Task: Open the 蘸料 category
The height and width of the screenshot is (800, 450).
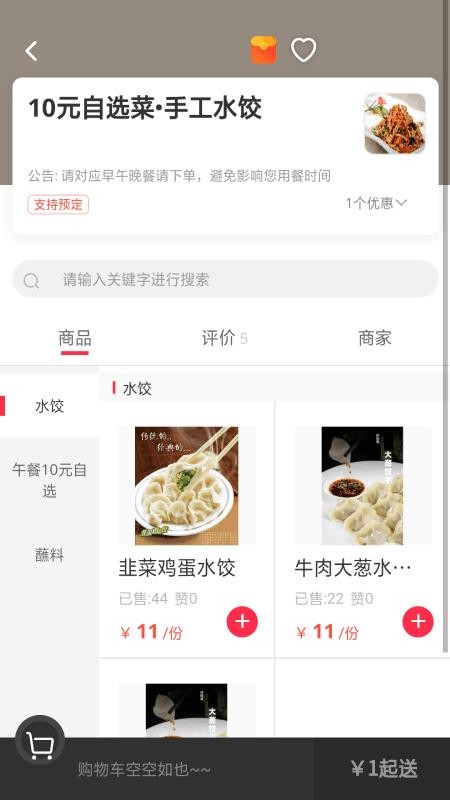Action: coord(49,555)
